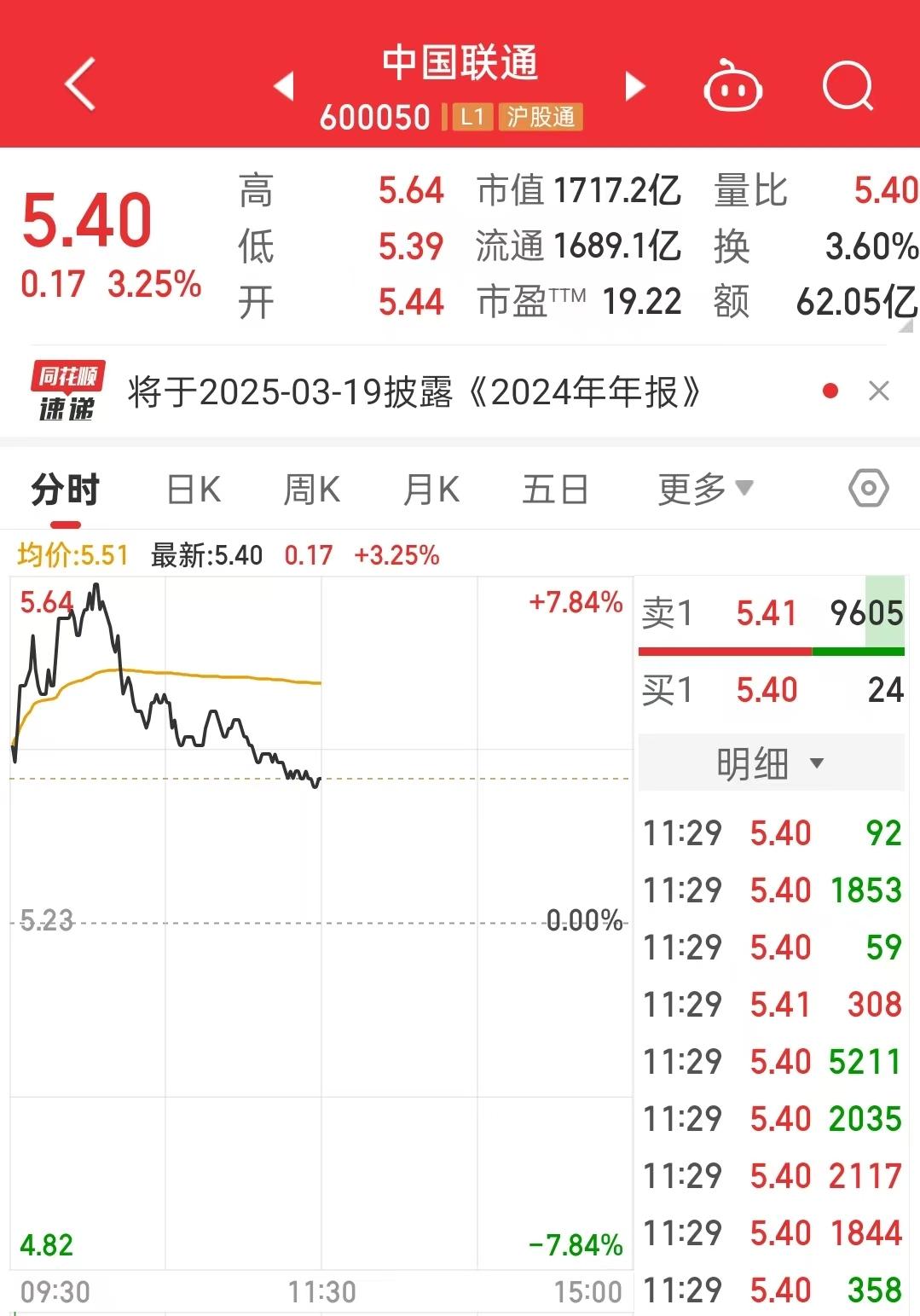
Task: Open the robot assistant icon
Action: click(732, 86)
